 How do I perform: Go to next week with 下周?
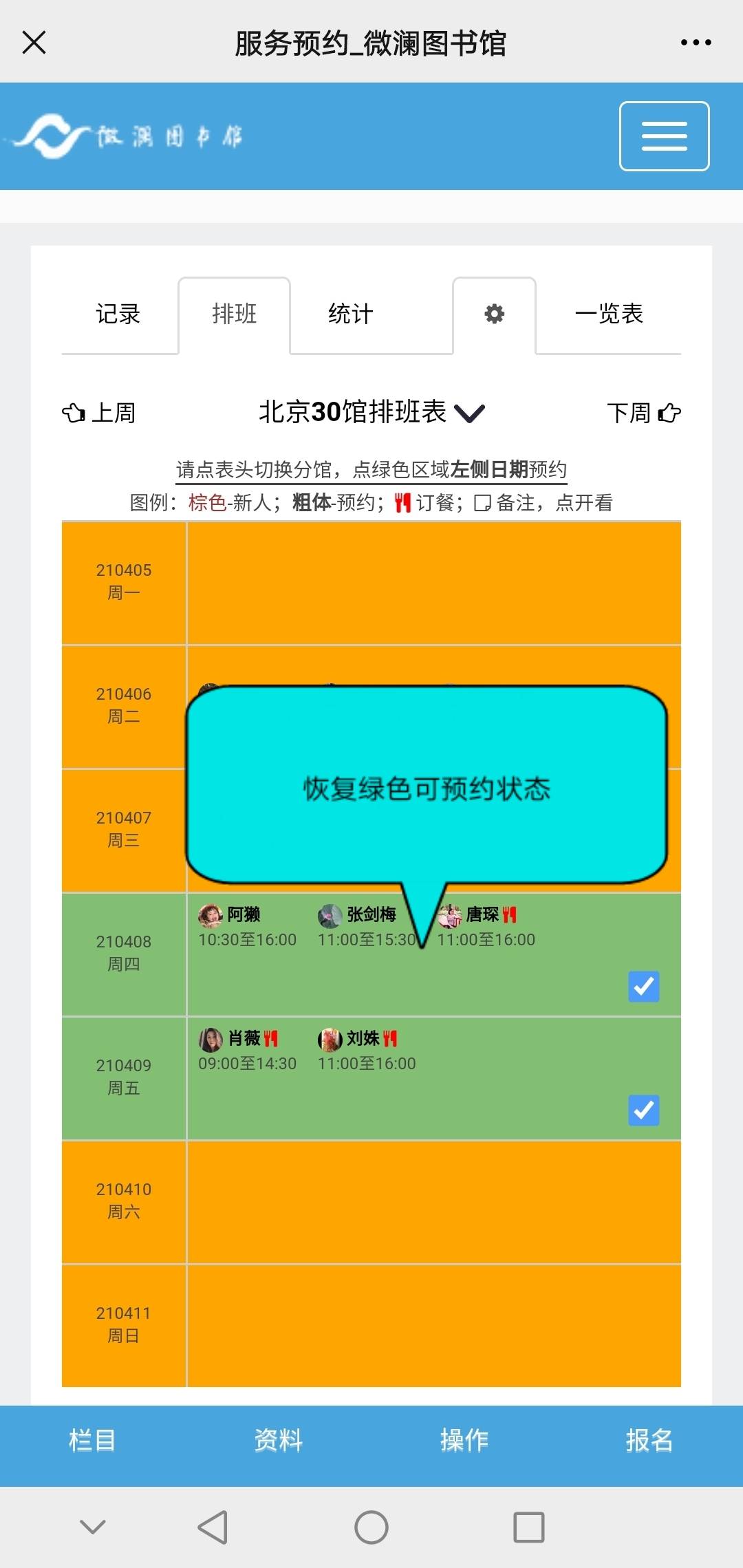(643, 413)
